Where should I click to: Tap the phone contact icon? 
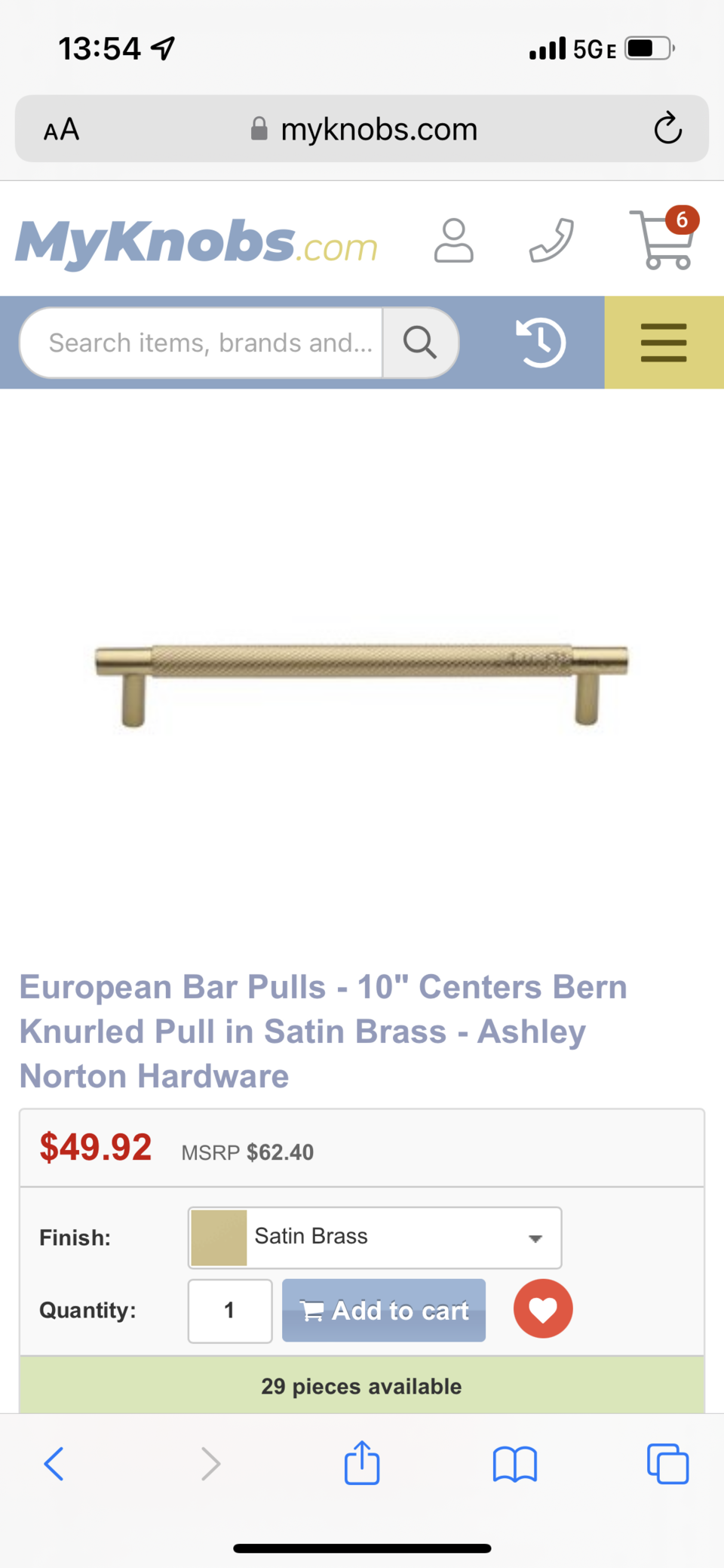point(552,241)
